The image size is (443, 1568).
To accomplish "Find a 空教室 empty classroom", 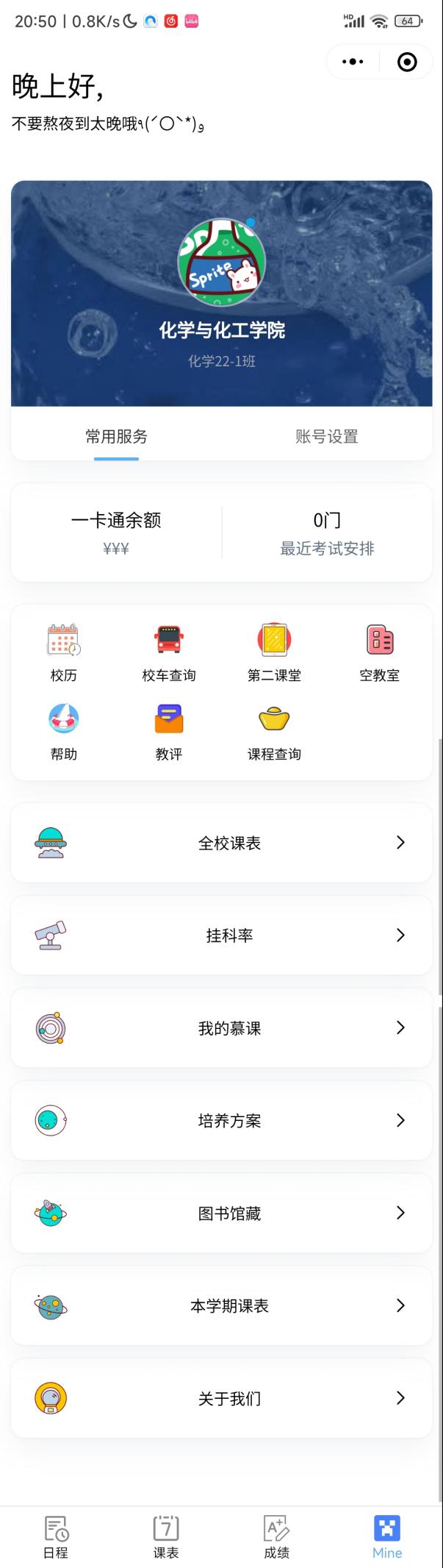I will [379, 652].
